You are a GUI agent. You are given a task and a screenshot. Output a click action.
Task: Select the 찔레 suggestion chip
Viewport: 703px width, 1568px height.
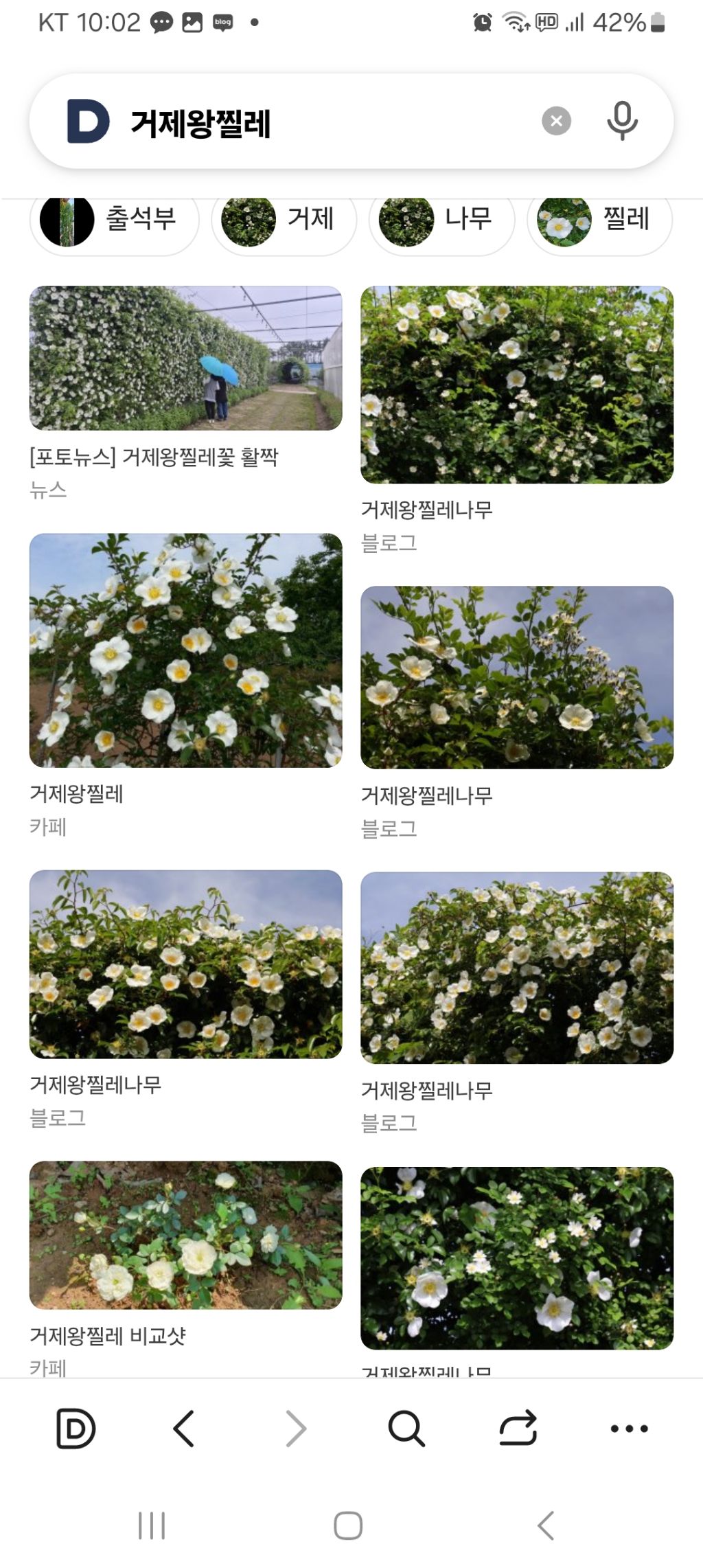click(x=599, y=220)
